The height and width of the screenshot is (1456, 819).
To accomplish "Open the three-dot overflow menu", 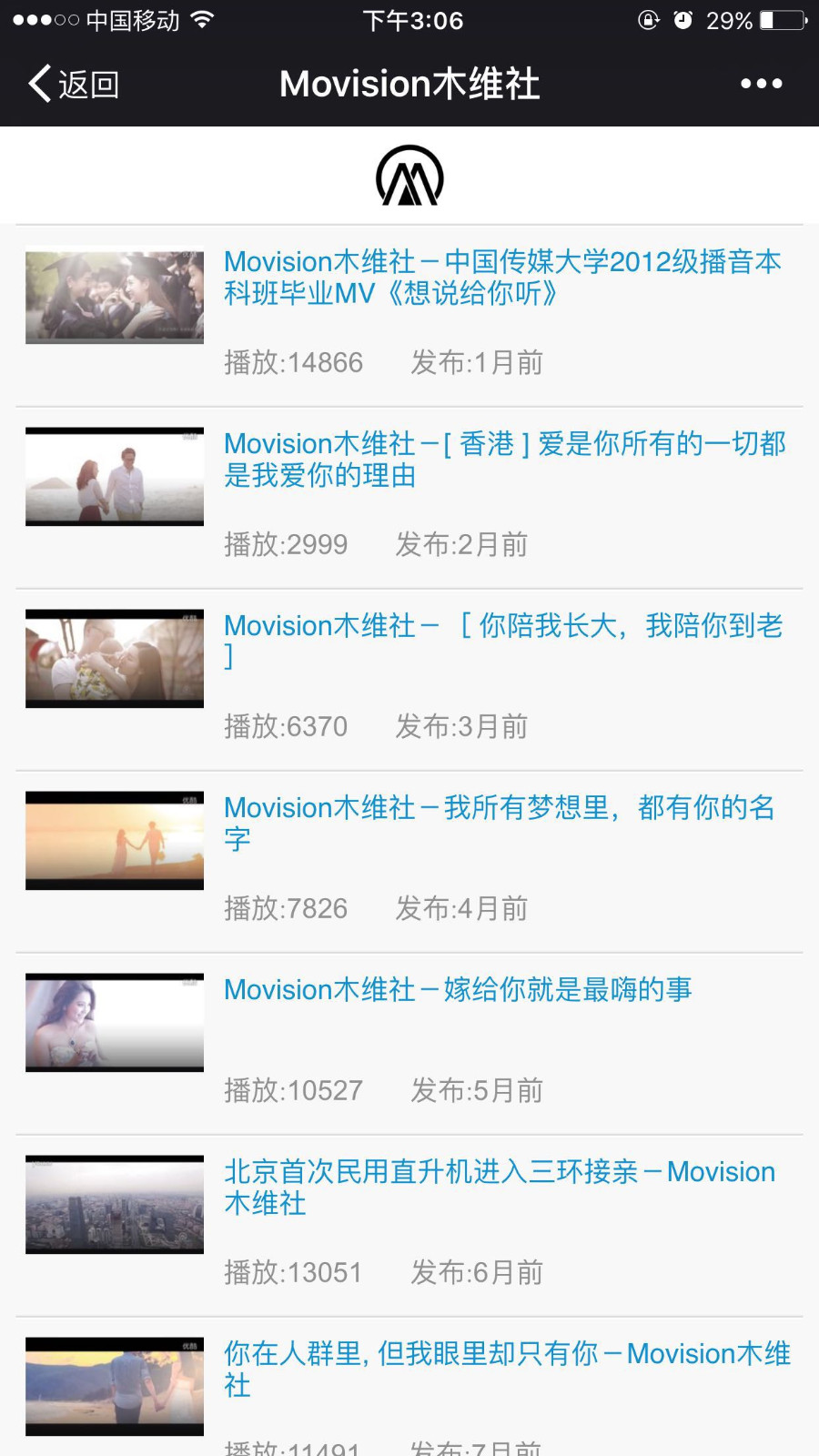I will [x=761, y=84].
